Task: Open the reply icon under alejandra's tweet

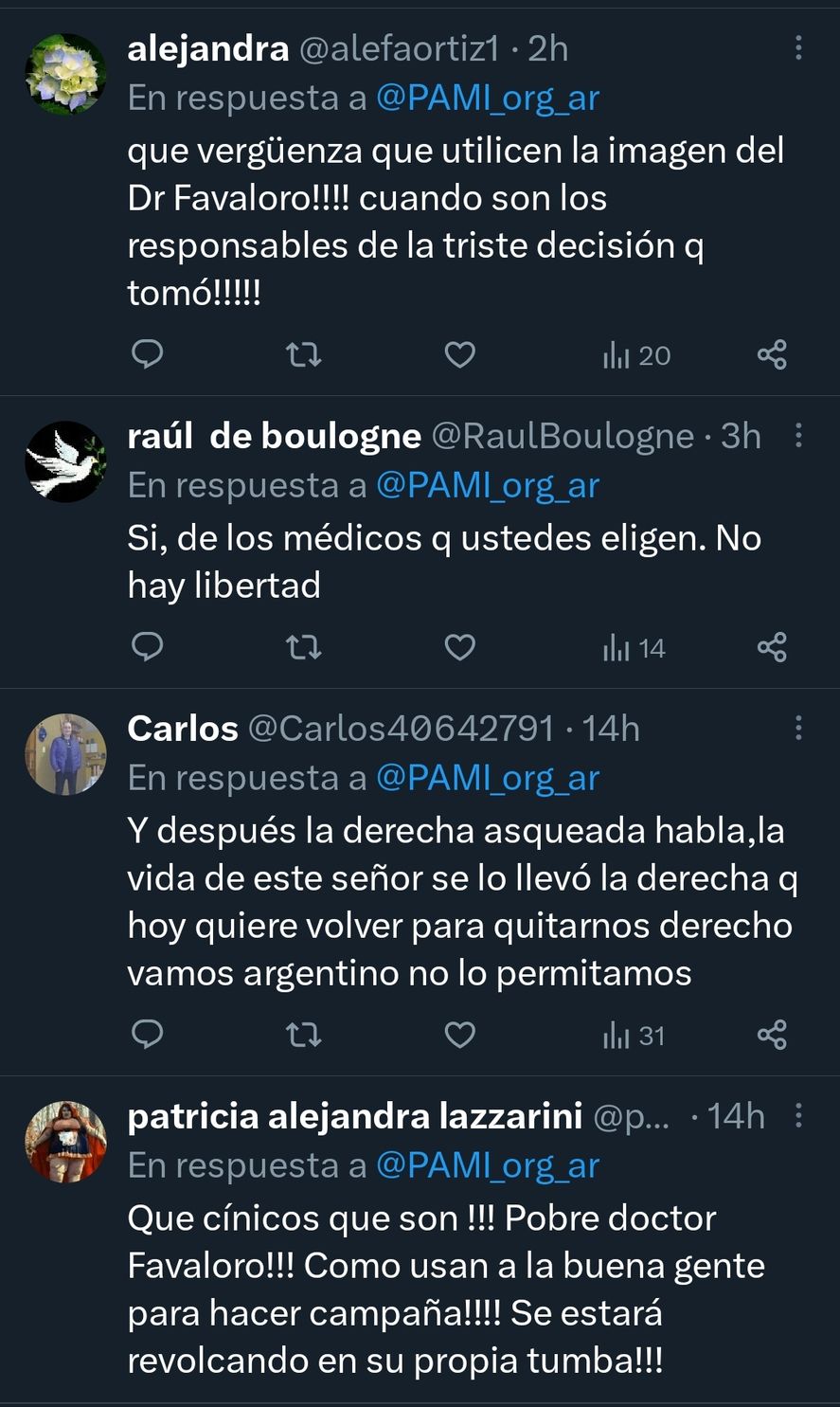Action: coord(147,354)
